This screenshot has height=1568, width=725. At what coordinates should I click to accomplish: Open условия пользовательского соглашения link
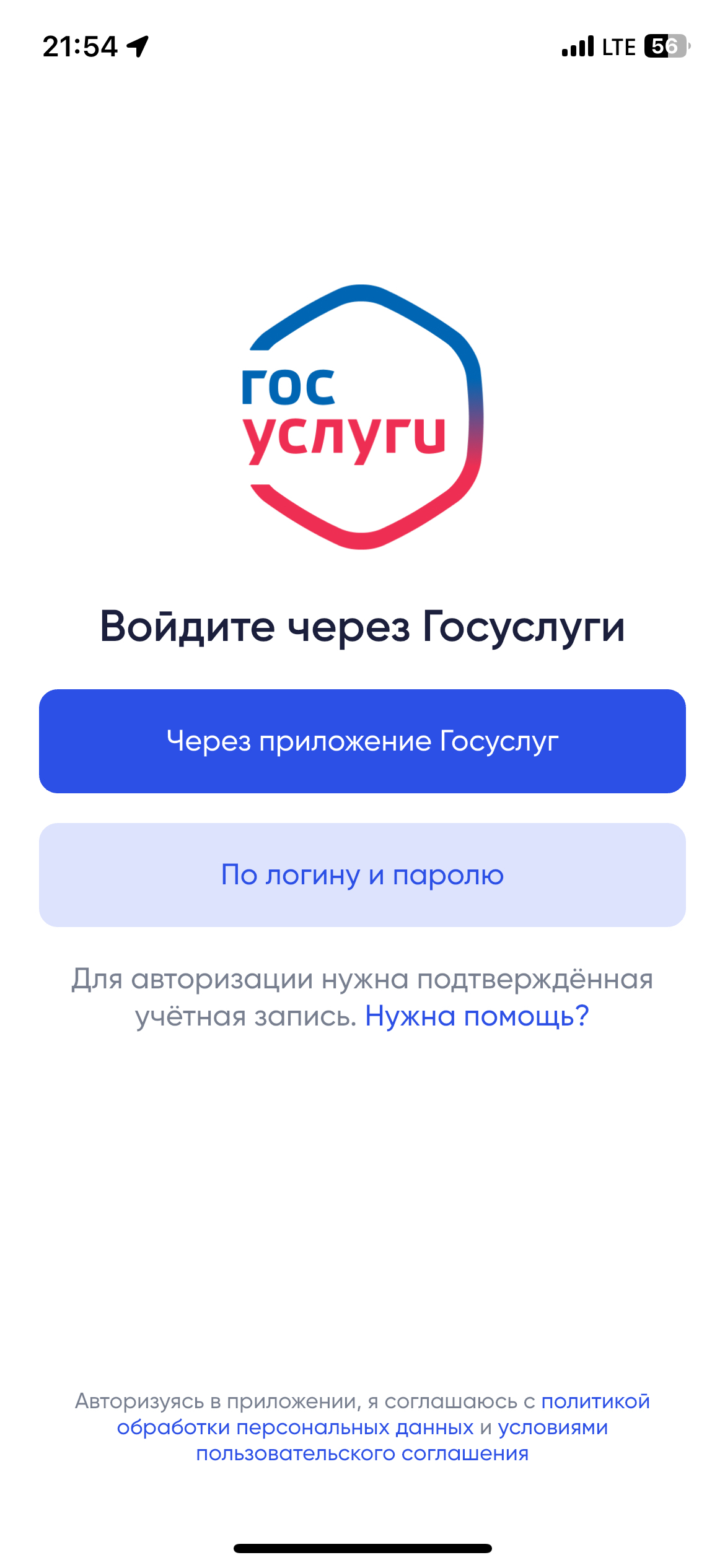[362, 1453]
